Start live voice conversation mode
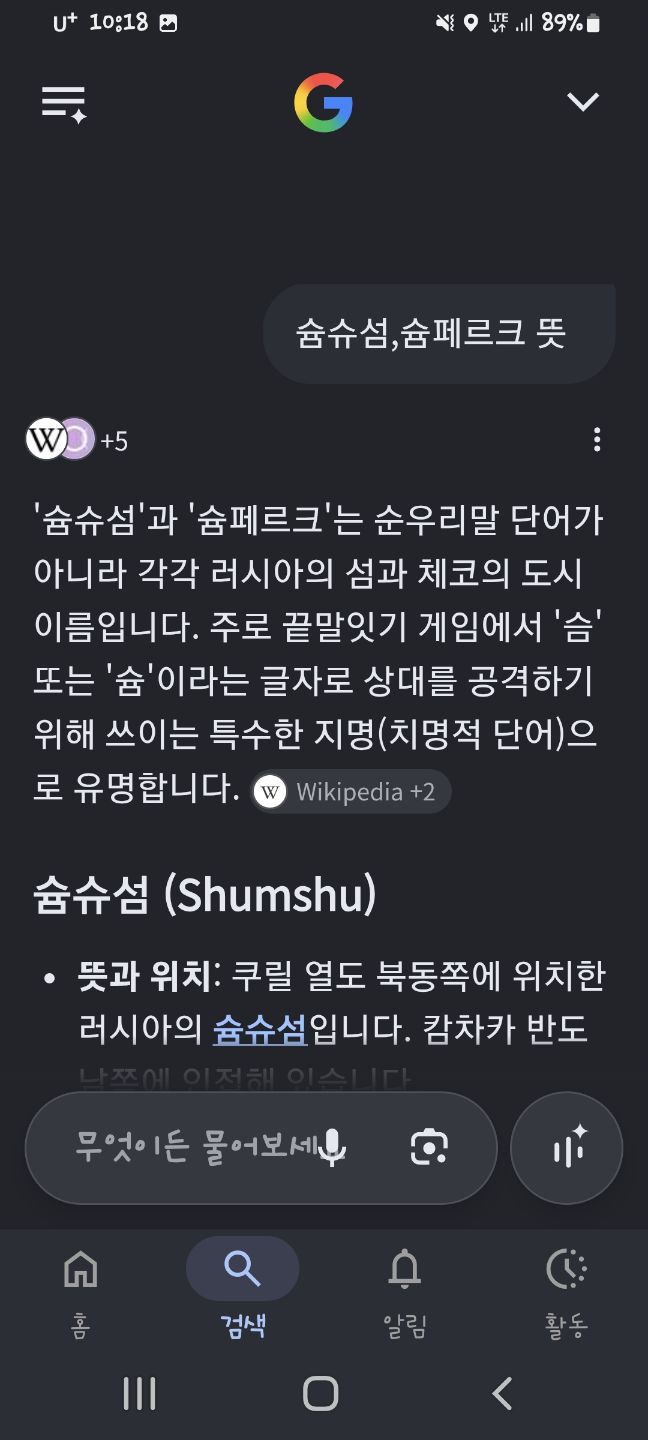Screen dimensions: 648x1440 [x=567, y=1147]
